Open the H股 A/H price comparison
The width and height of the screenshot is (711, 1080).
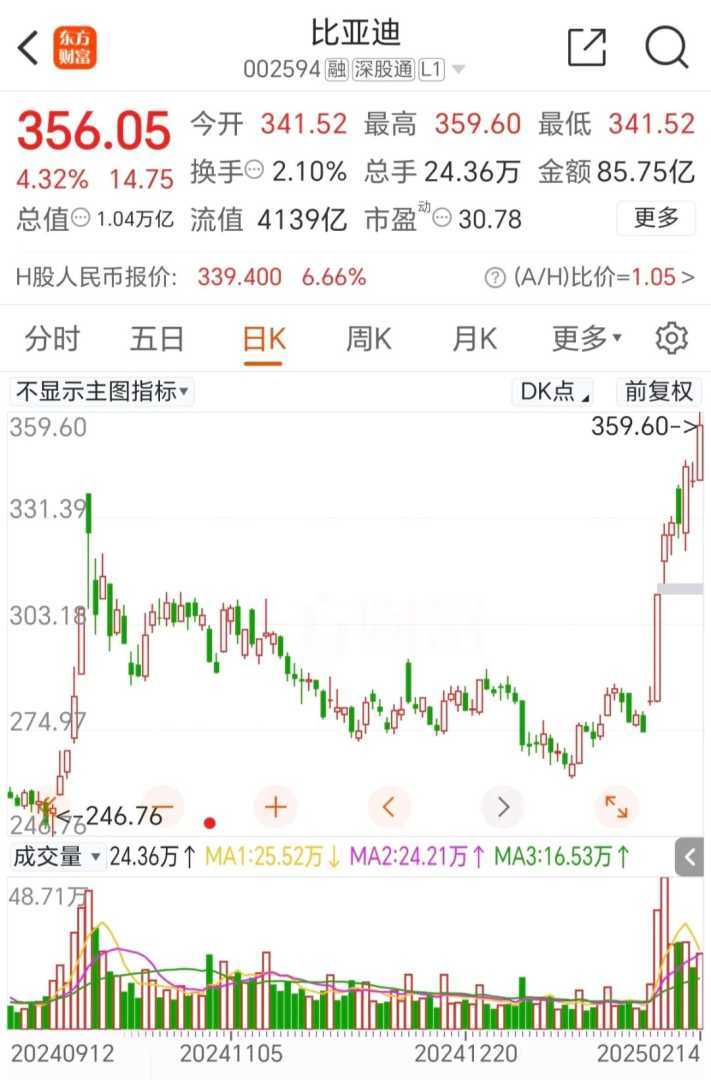[x=590, y=277]
